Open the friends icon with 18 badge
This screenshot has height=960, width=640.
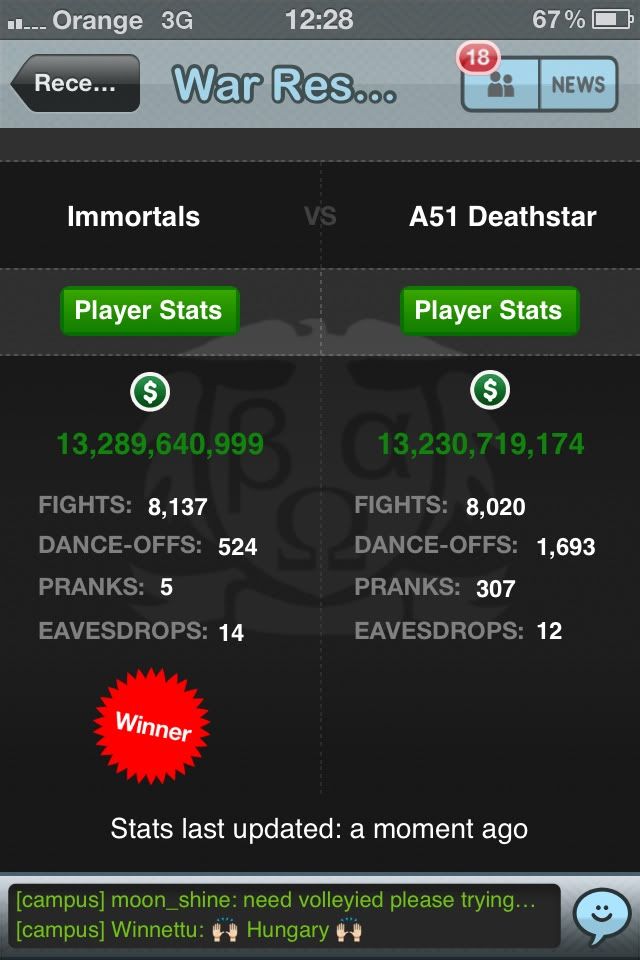(500, 86)
